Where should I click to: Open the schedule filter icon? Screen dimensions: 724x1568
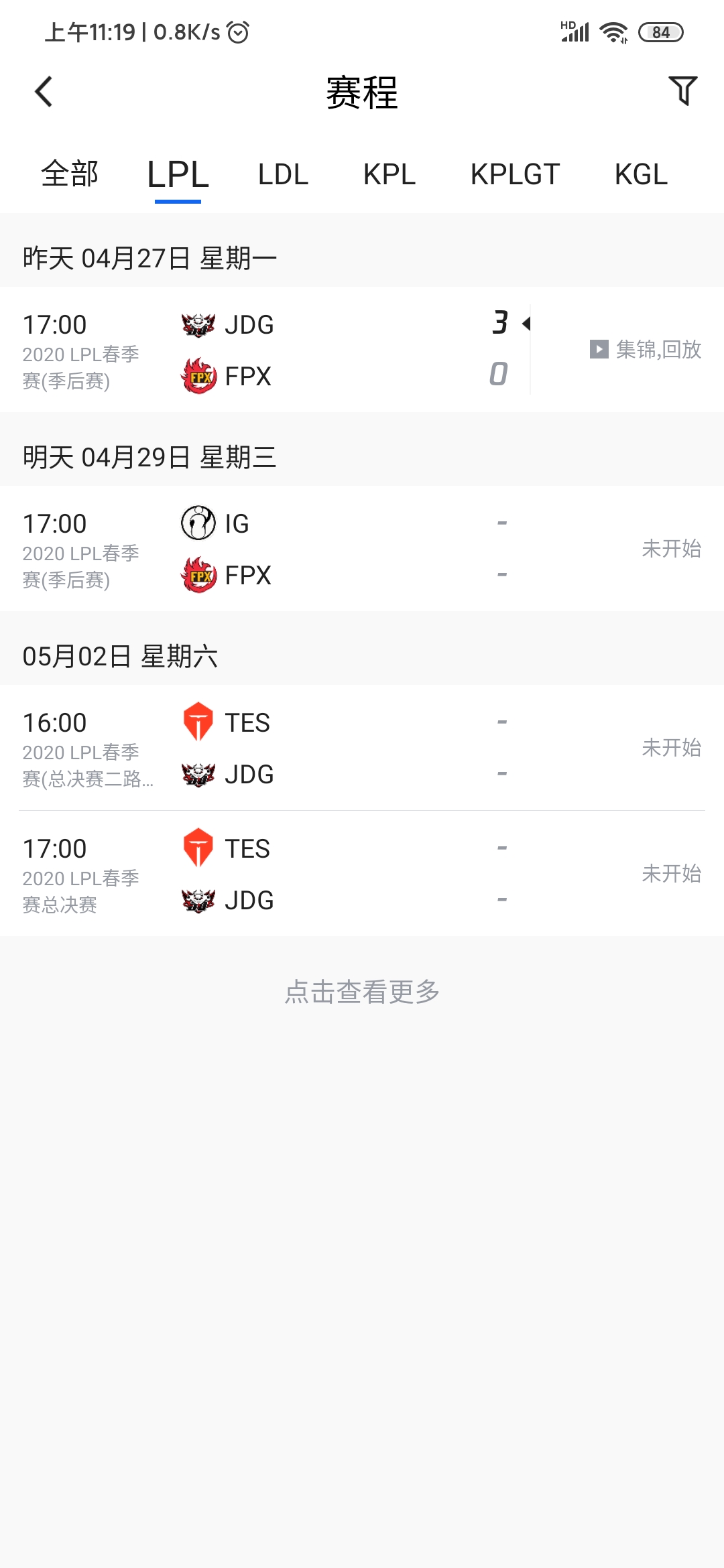tap(682, 90)
